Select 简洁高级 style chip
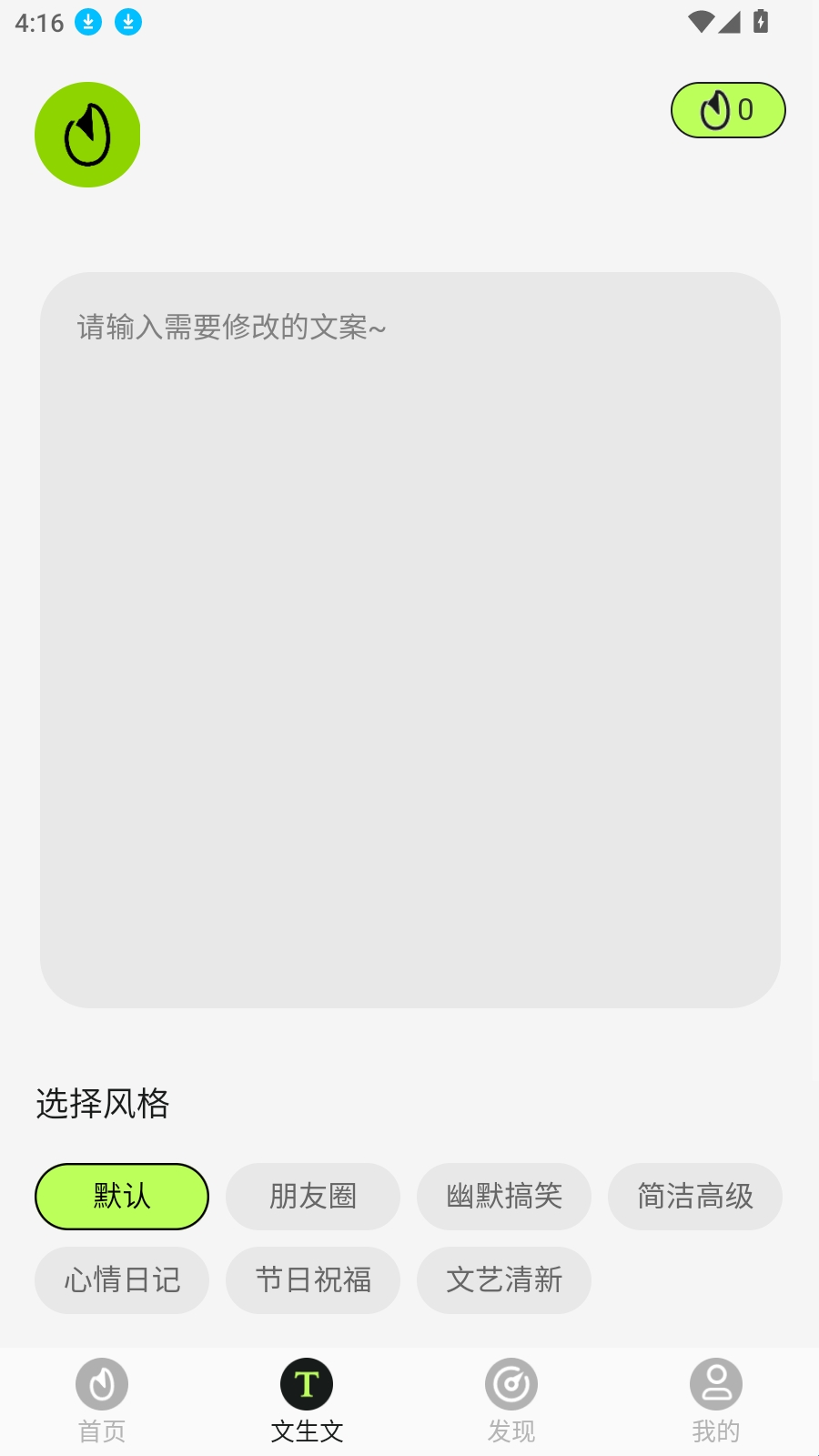819x1456 pixels. pyautogui.click(x=695, y=1196)
